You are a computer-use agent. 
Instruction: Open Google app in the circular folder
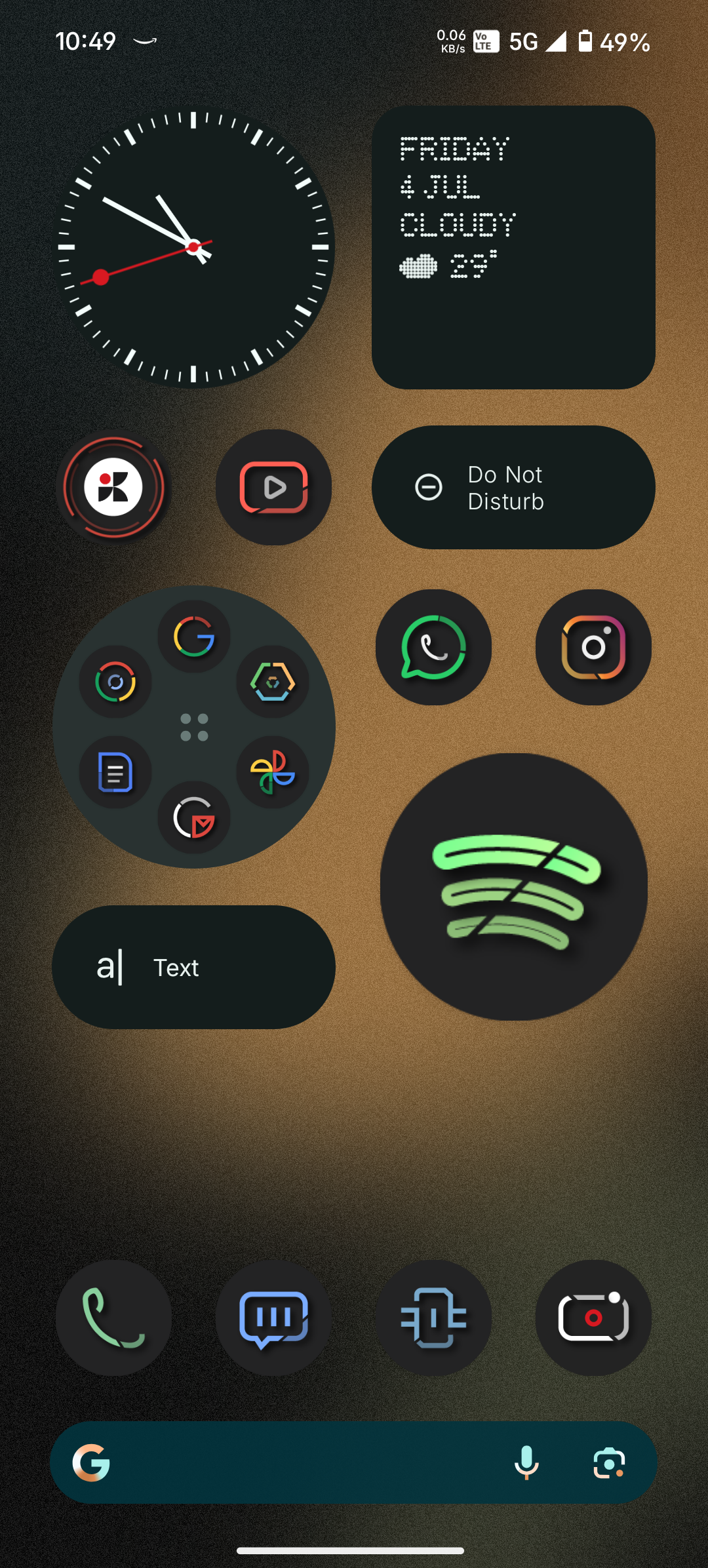pos(194,637)
